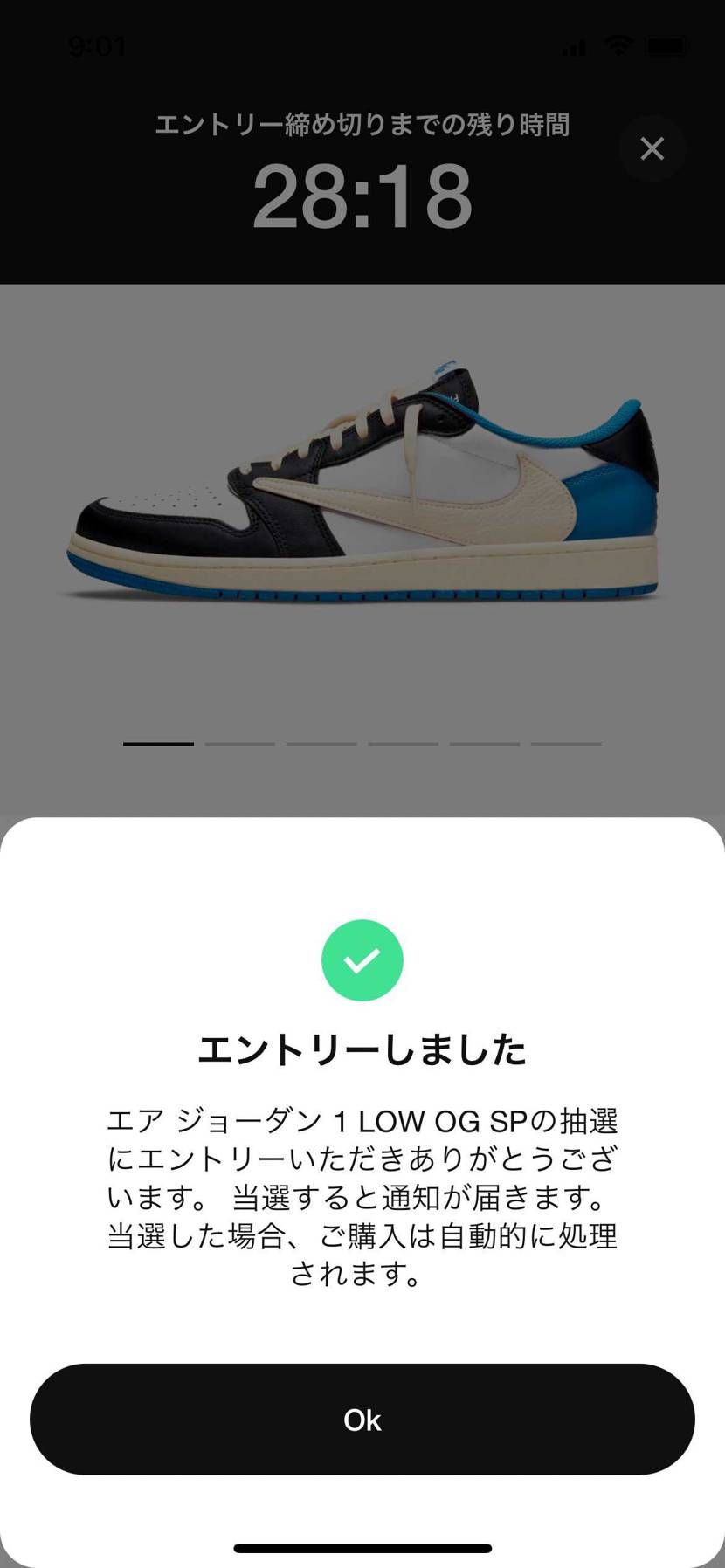The image size is (725, 1568).
Task: Select the second carousel indicator
Action: click(x=240, y=743)
